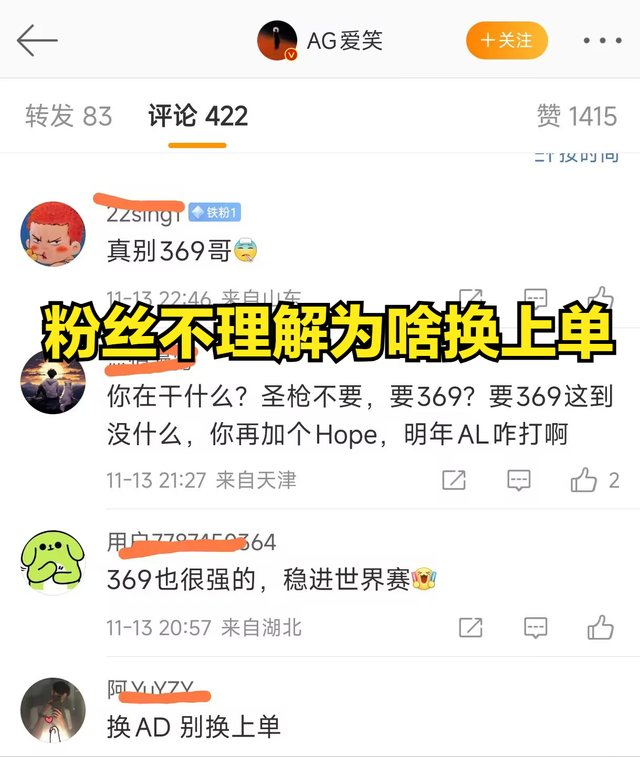
Task: View the 赞 1415 likes tab
Action: [577, 116]
